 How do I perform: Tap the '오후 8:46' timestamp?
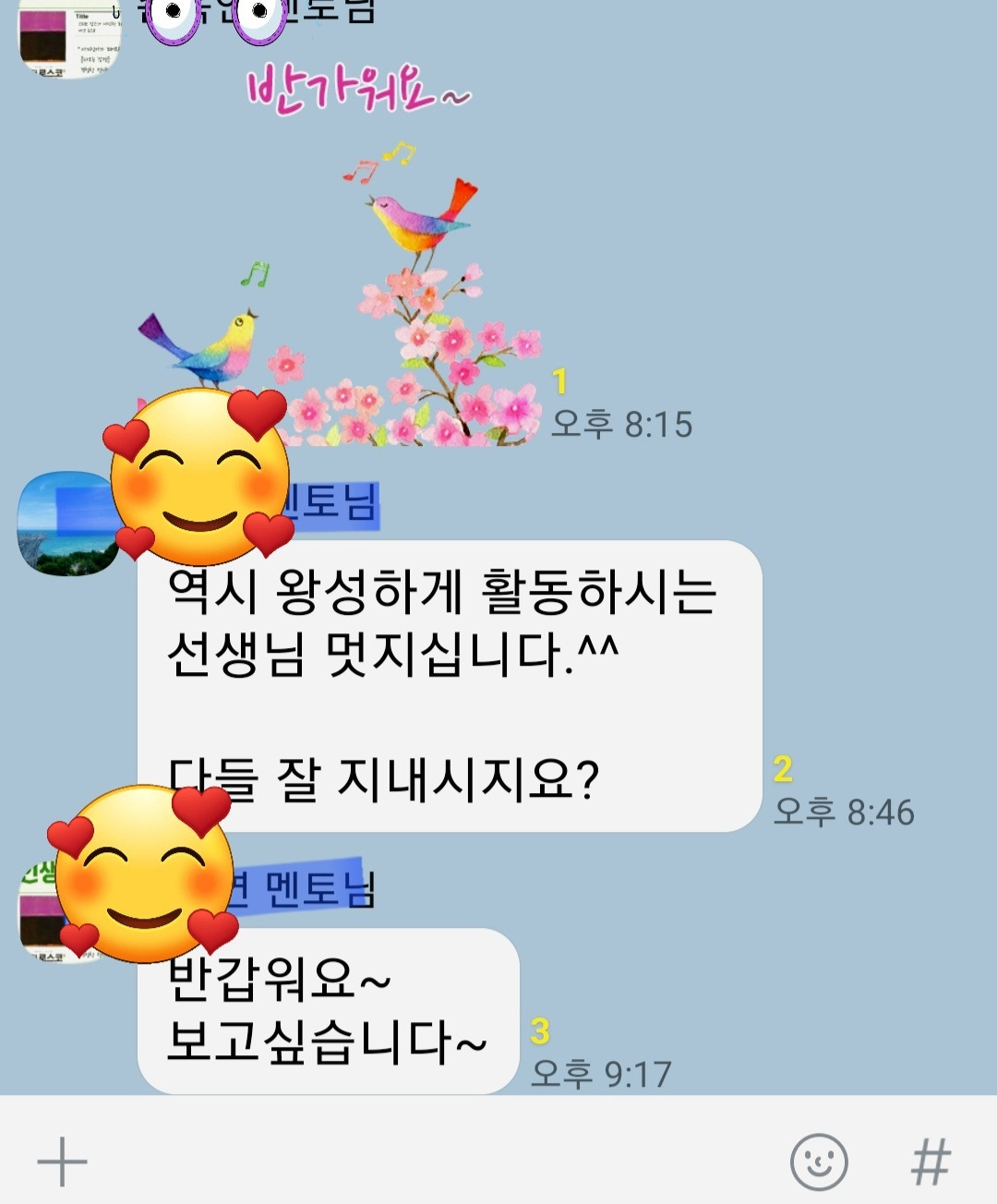click(x=843, y=812)
